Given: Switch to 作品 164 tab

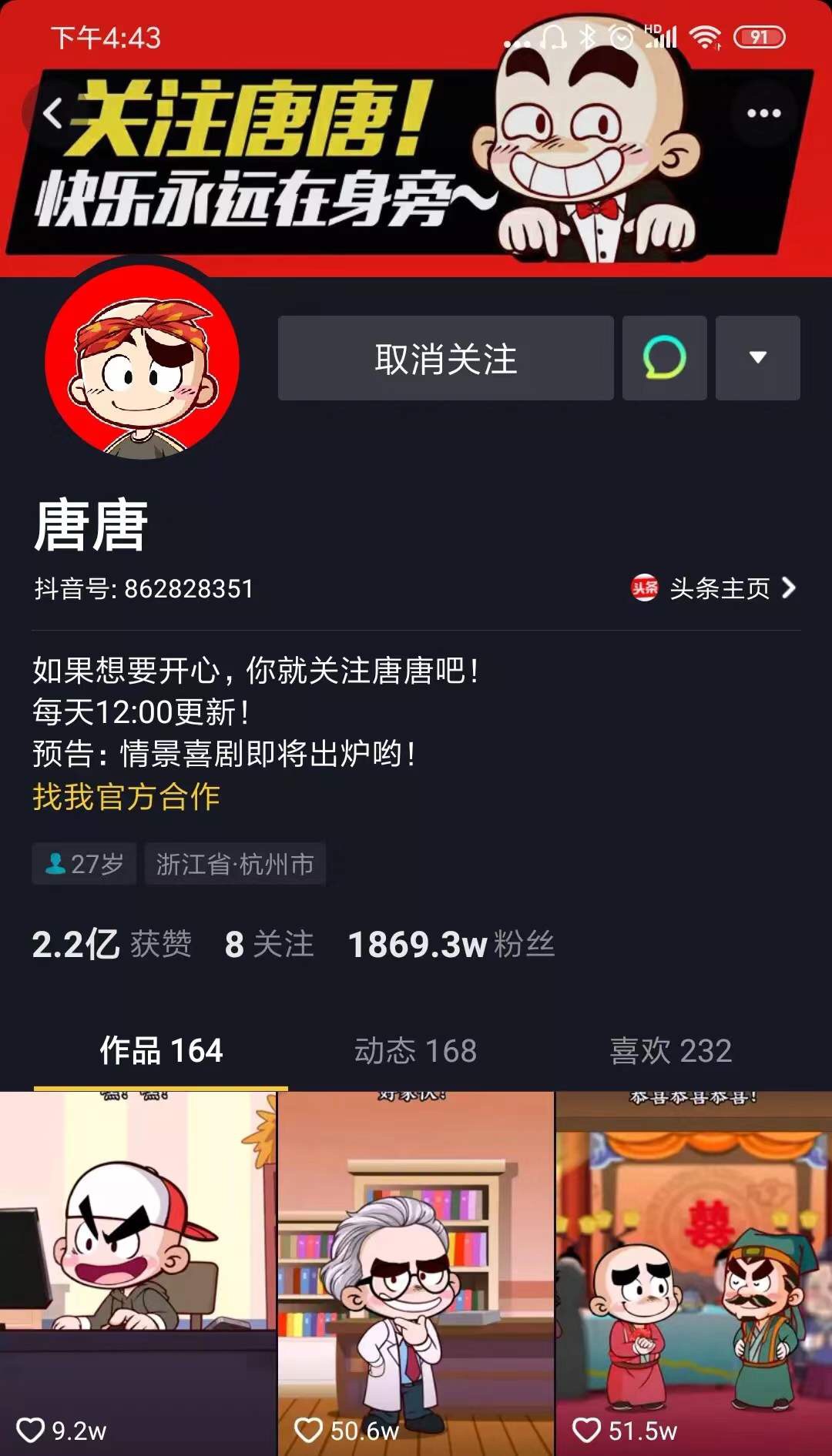Looking at the screenshot, I should tap(161, 1051).
